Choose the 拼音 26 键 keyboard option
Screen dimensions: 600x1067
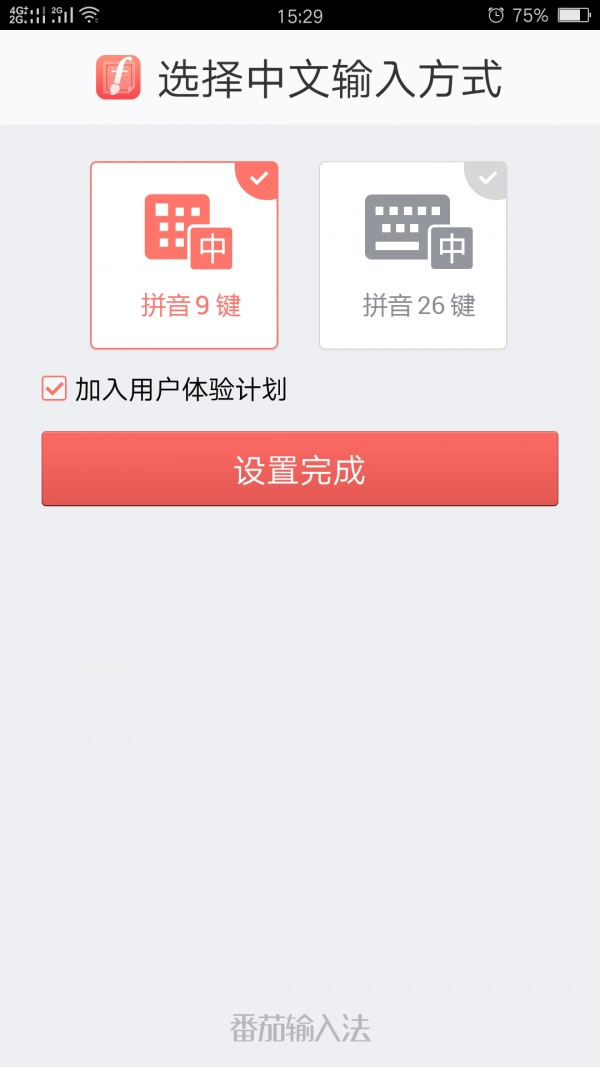[x=413, y=256]
